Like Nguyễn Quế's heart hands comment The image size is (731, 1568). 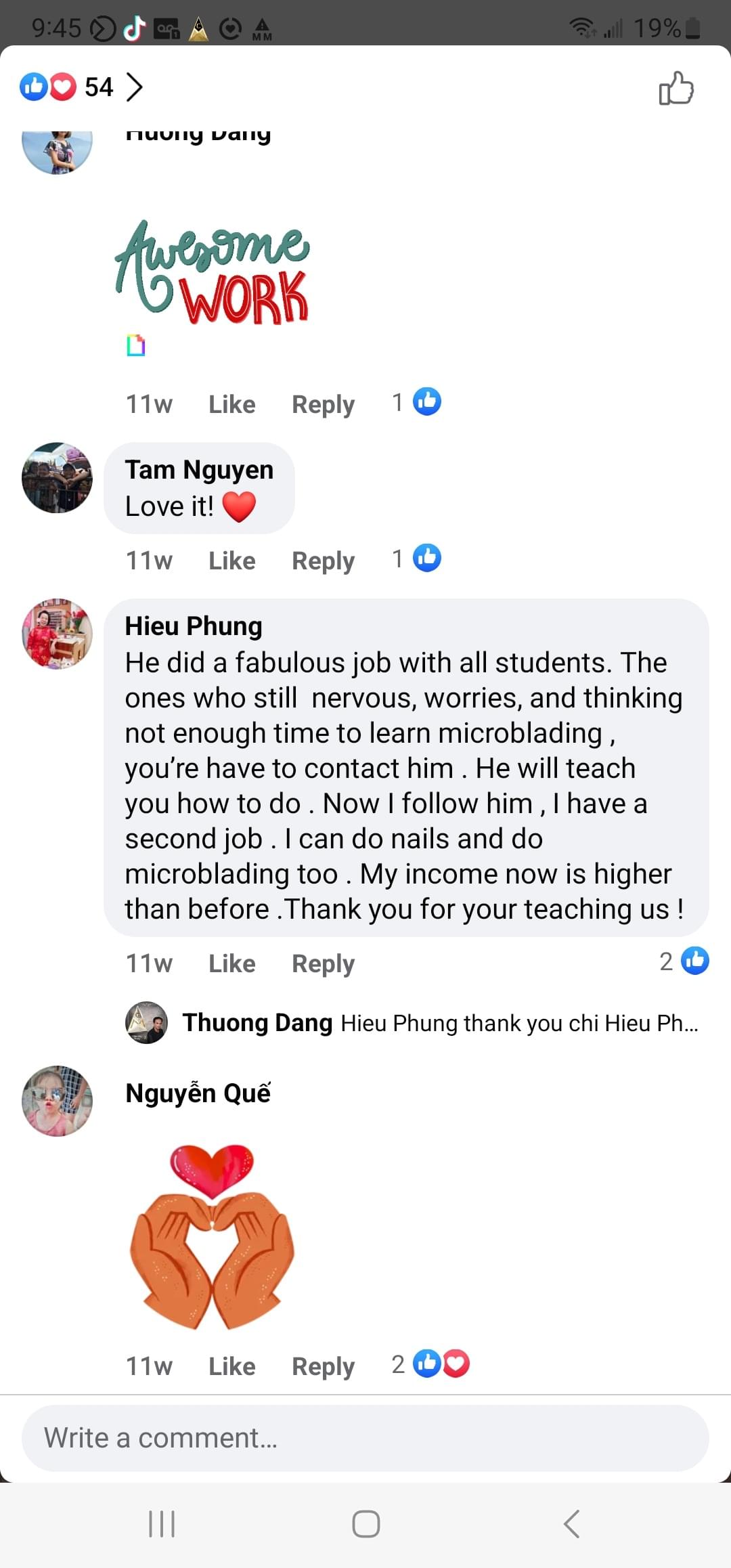click(x=231, y=1366)
